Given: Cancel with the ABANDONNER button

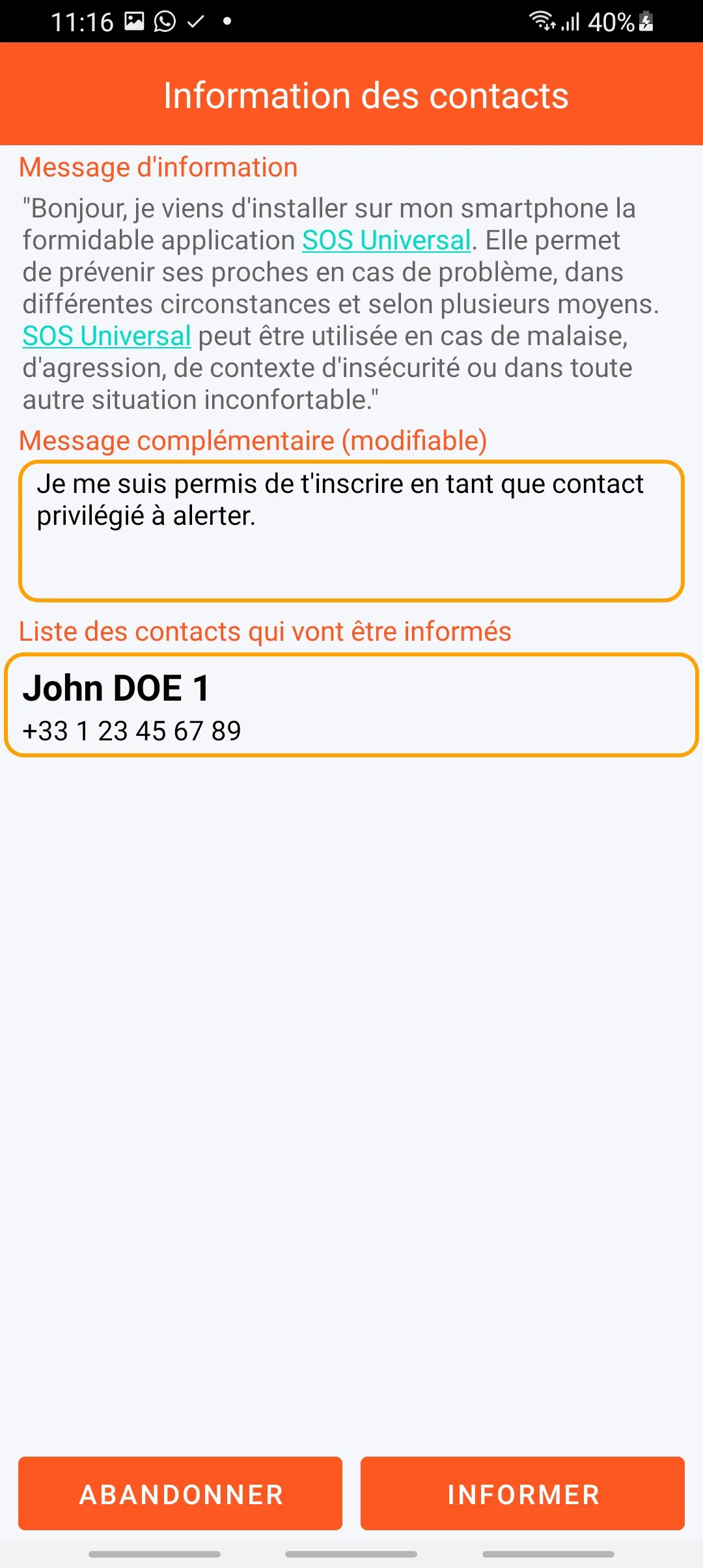Looking at the screenshot, I should tap(180, 1494).
